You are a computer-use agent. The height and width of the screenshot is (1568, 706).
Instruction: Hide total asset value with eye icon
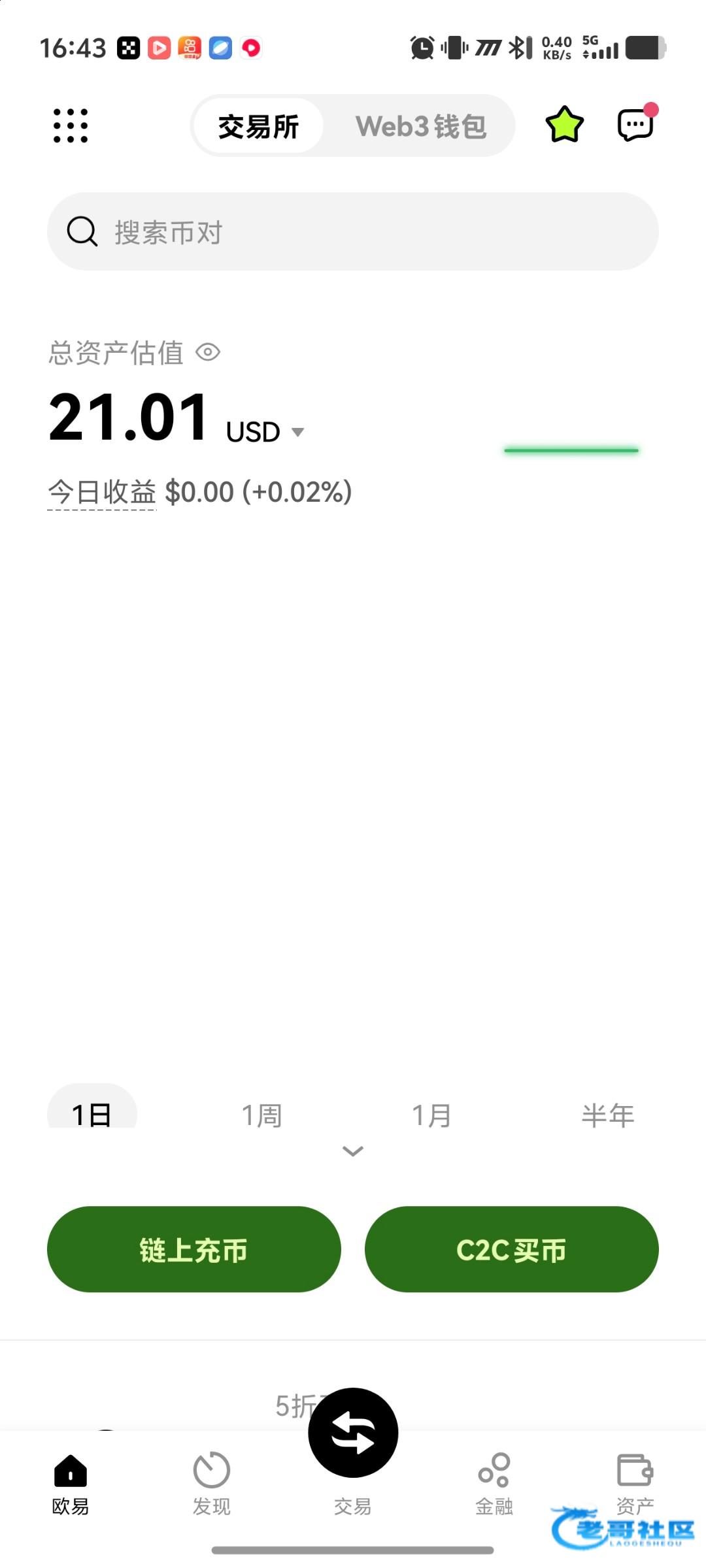(x=208, y=353)
